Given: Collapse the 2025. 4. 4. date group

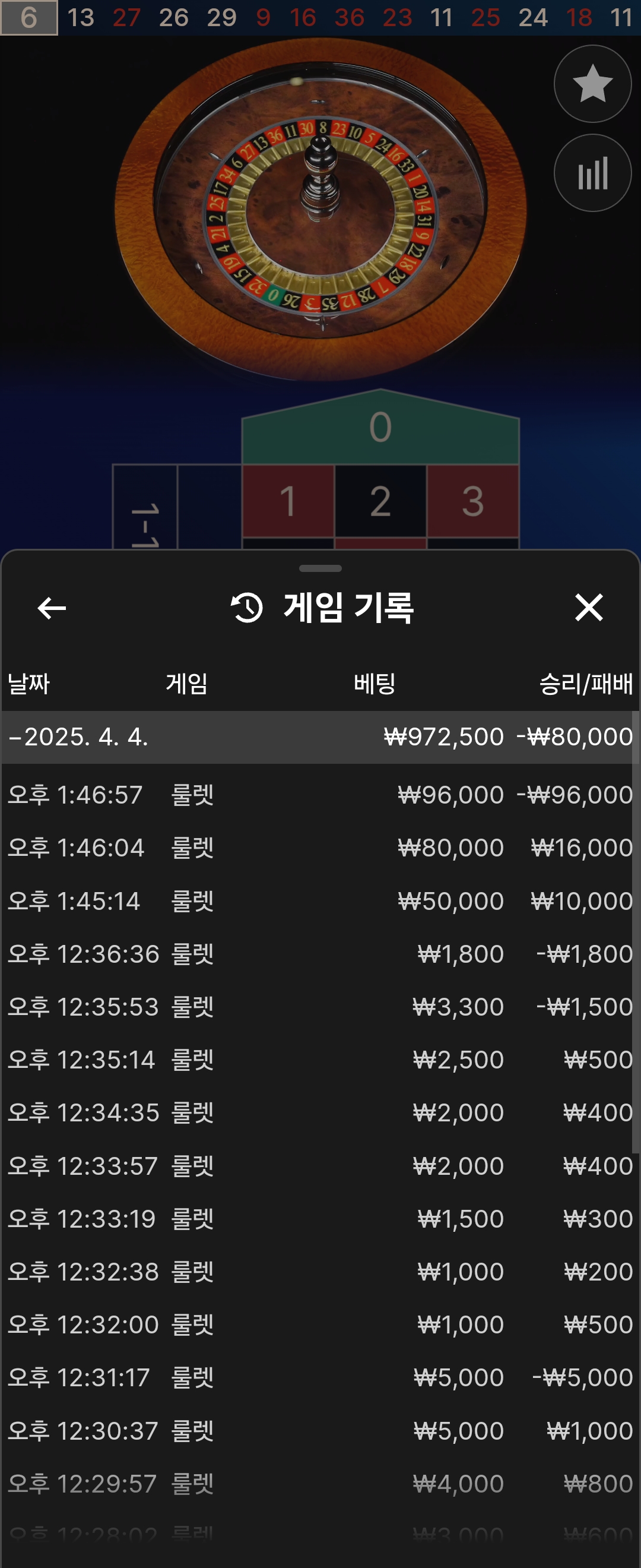Looking at the screenshot, I should [77, 737].
